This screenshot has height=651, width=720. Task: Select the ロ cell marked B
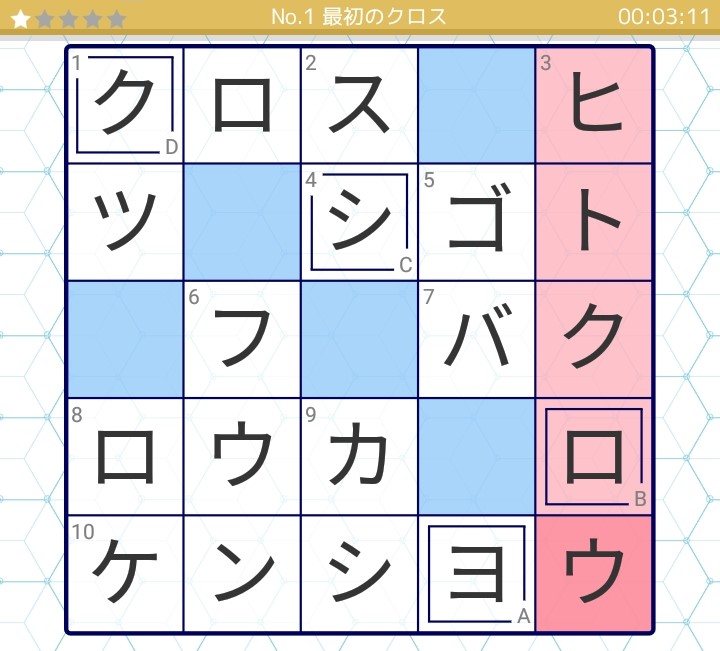pos(594,457)
